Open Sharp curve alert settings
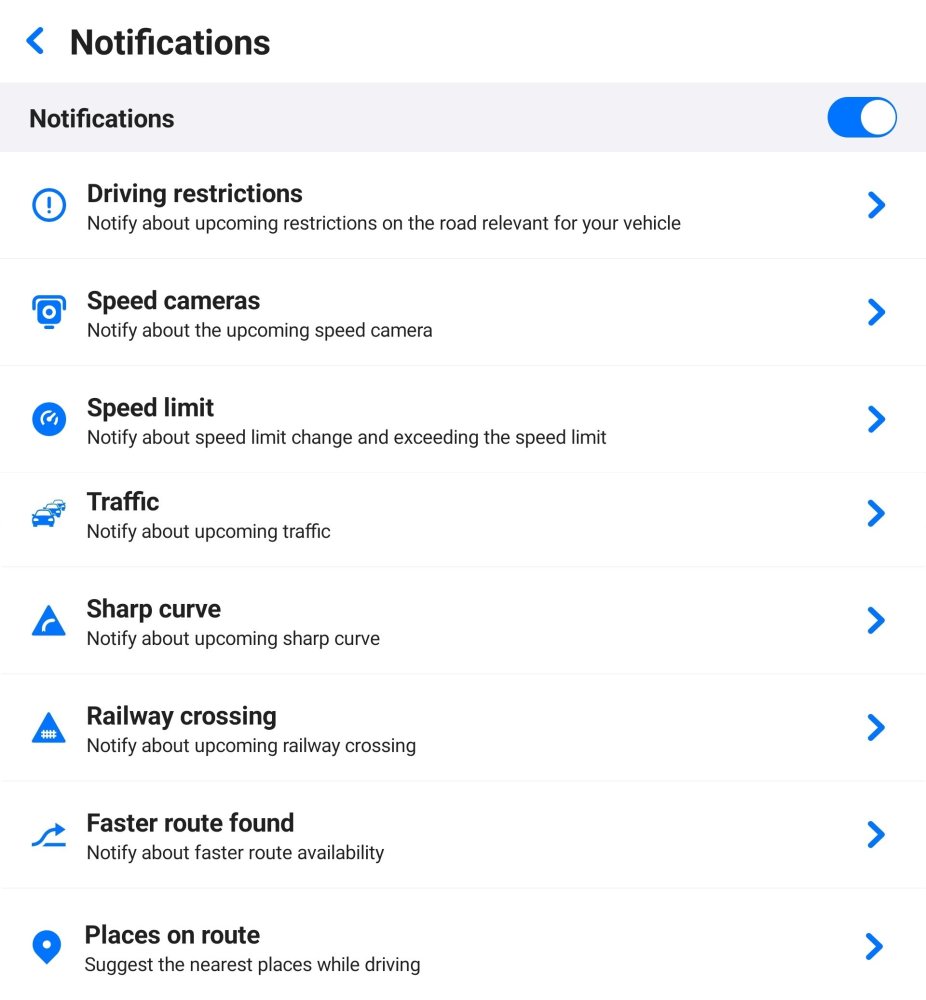Viewport: 926px width, 1000px height. [462, 621]
